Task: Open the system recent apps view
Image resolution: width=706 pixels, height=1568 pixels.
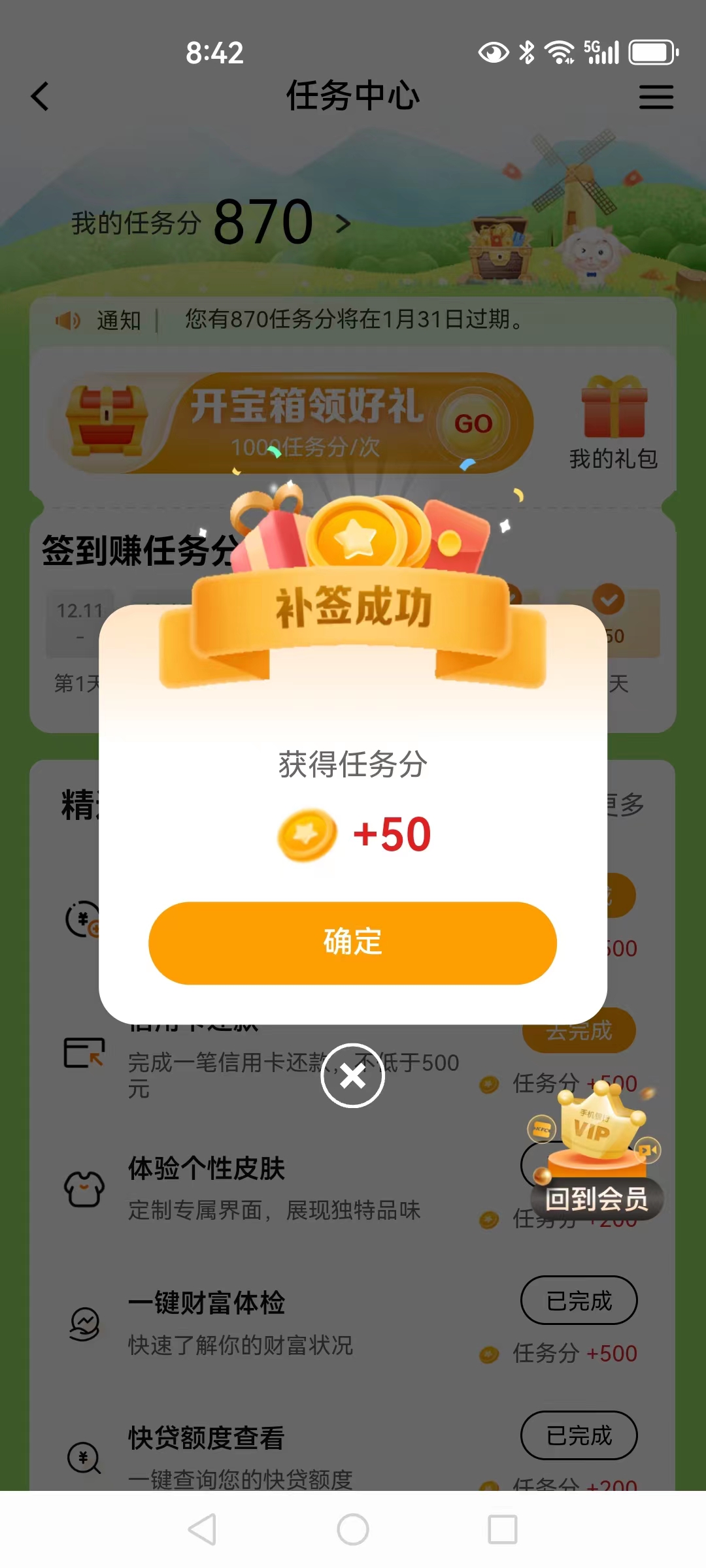Action: (x=502, y=1529)
